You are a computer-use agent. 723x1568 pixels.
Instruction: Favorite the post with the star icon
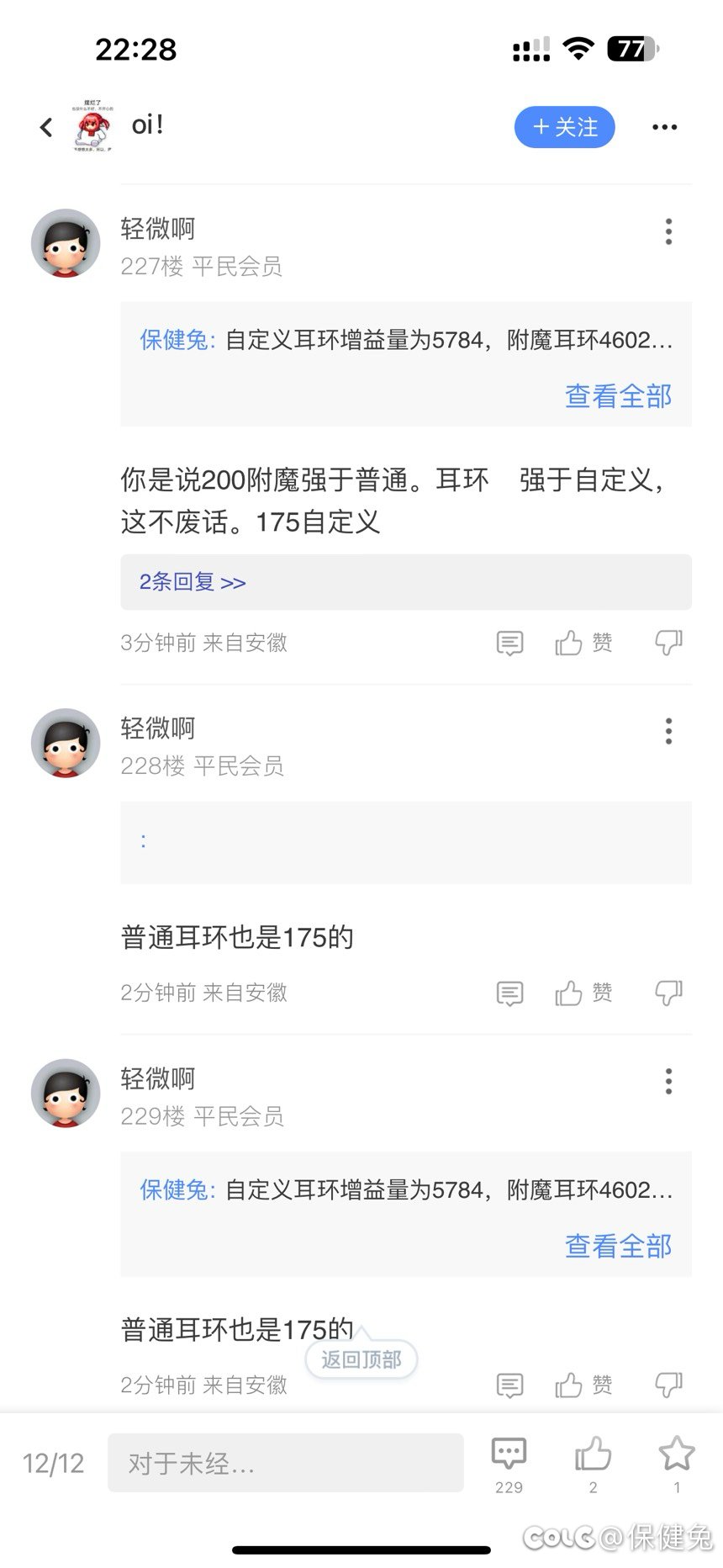pyautogui.click(x=677, y=1465)
